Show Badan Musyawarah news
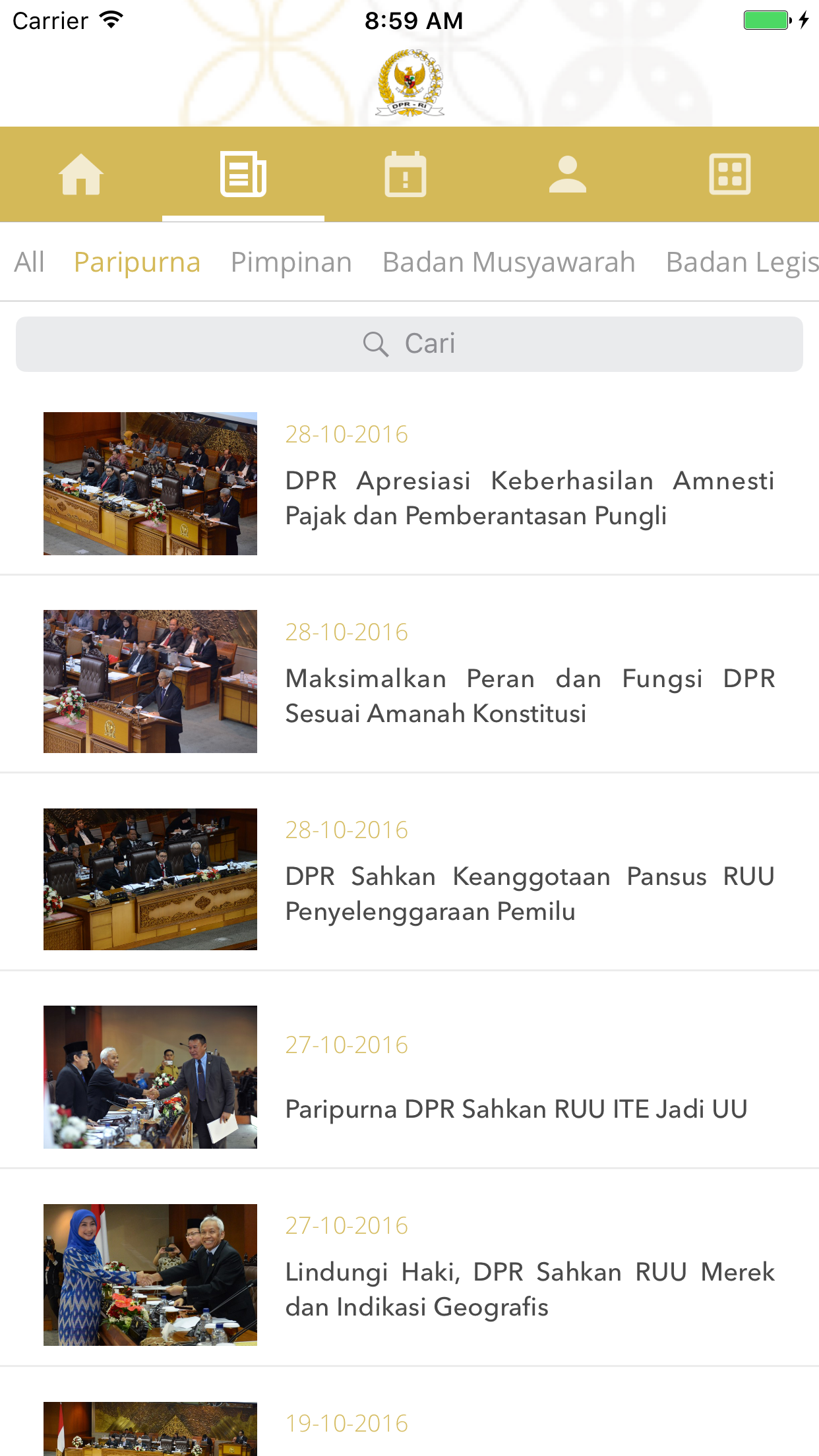This screenshot has width=819, height=1456. [x=508, y=262]
